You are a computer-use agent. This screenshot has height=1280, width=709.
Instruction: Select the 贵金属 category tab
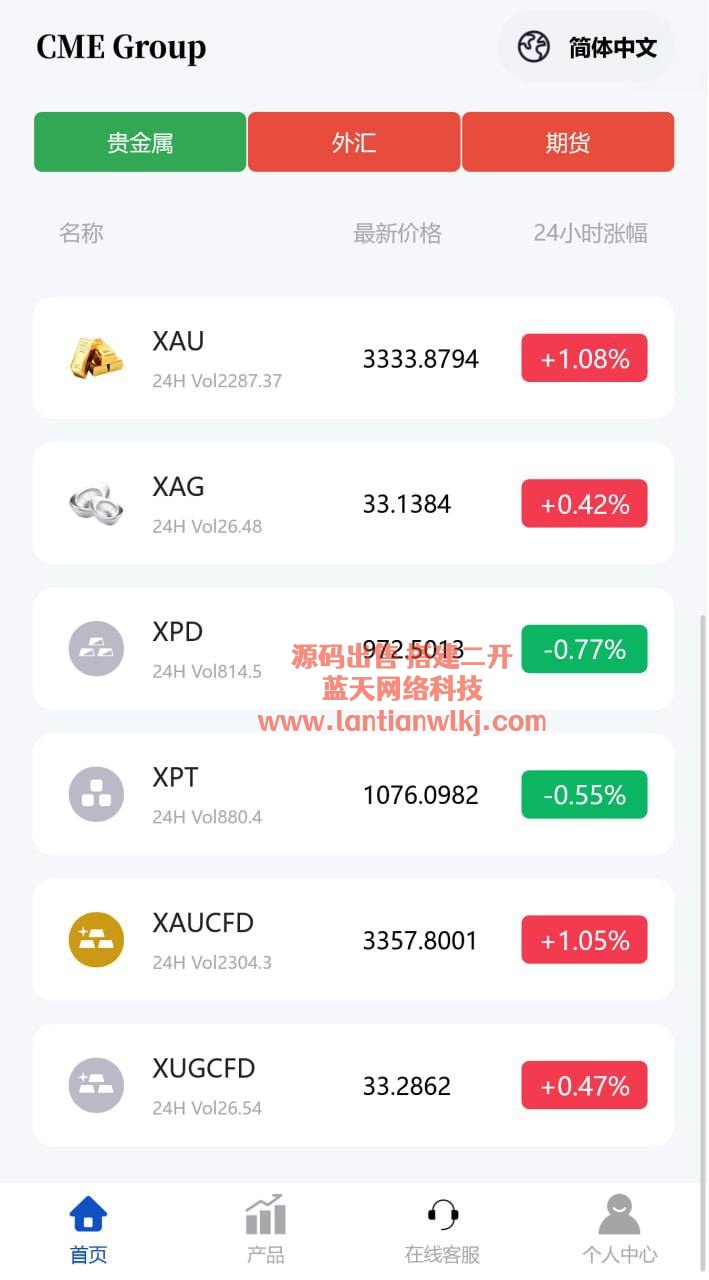[140, 142]
